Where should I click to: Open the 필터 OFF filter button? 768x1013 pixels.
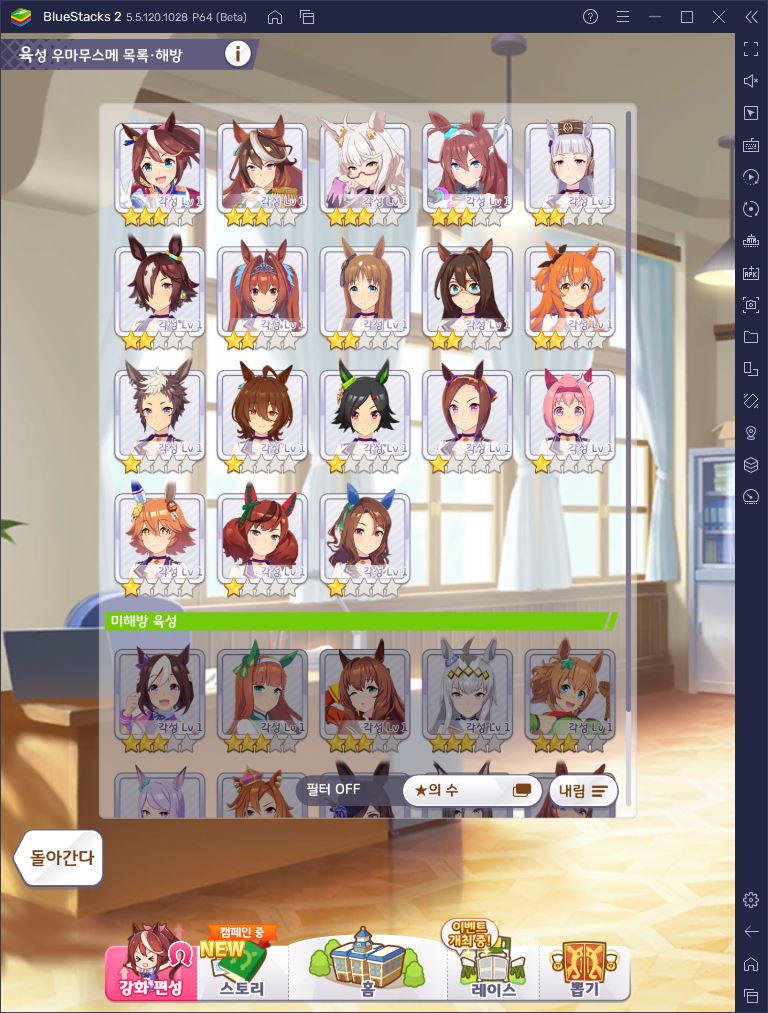[334, 789]
